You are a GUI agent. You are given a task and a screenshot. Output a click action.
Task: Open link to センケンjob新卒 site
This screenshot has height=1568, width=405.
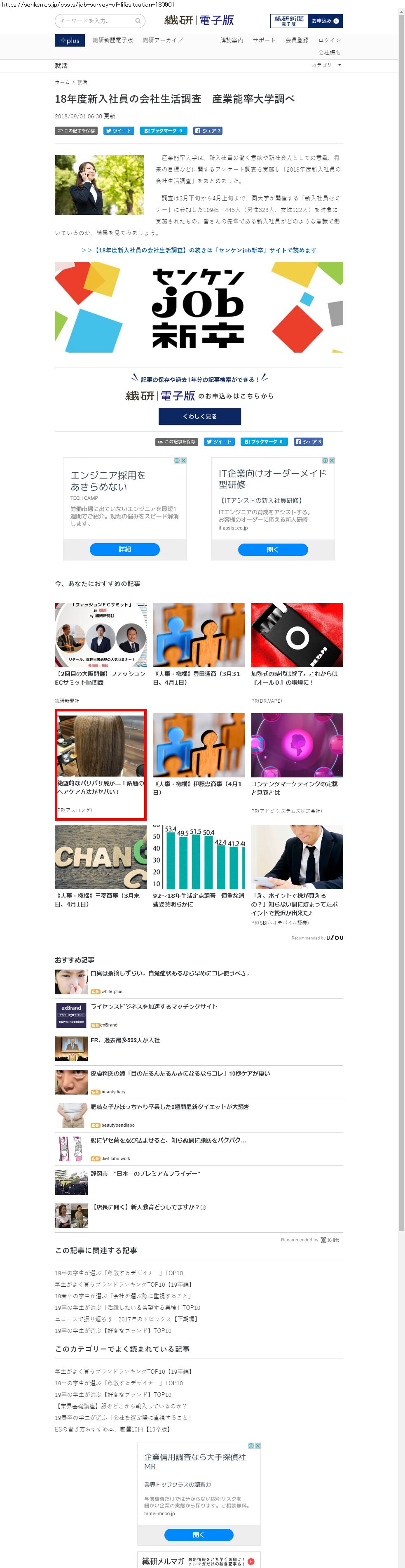199,250
